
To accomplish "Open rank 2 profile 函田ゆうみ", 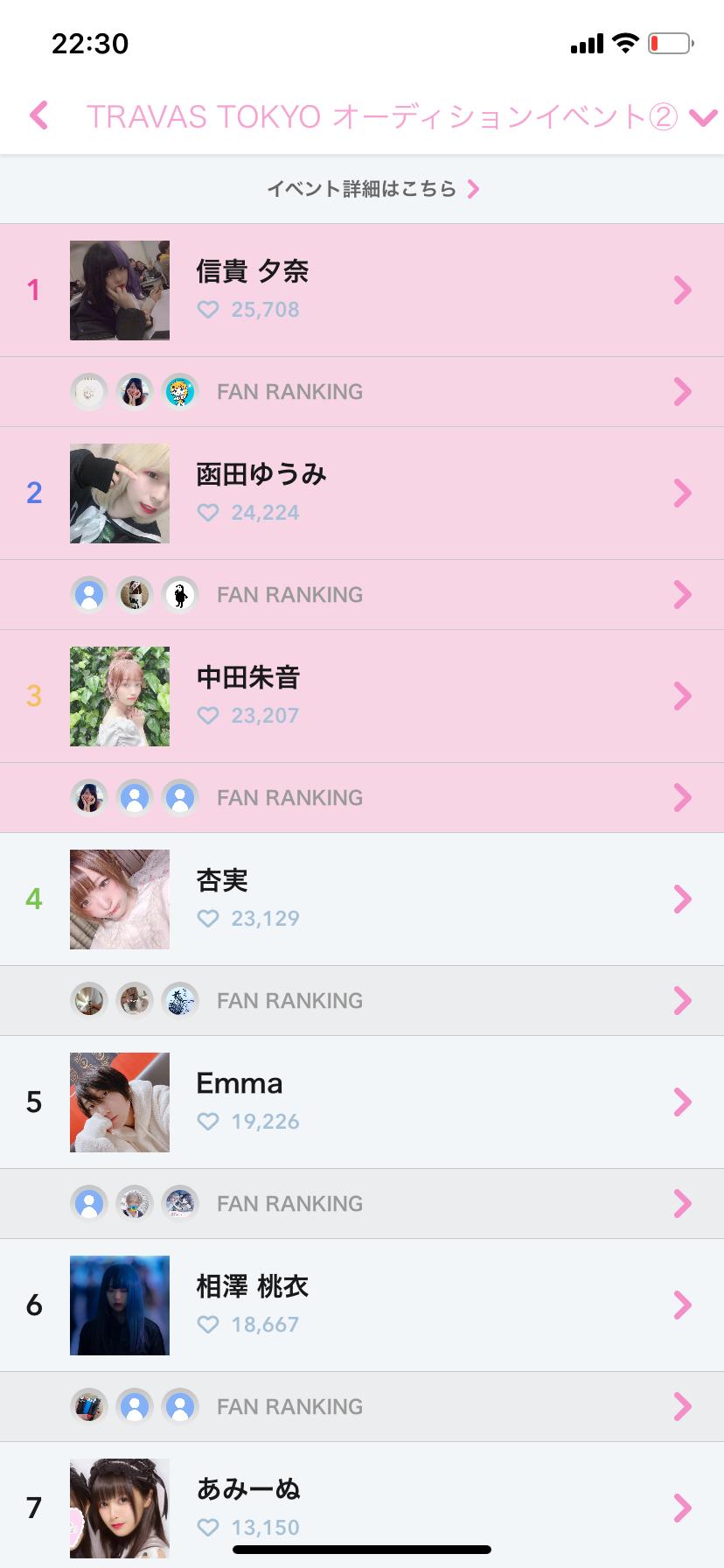I will [362, 493].
